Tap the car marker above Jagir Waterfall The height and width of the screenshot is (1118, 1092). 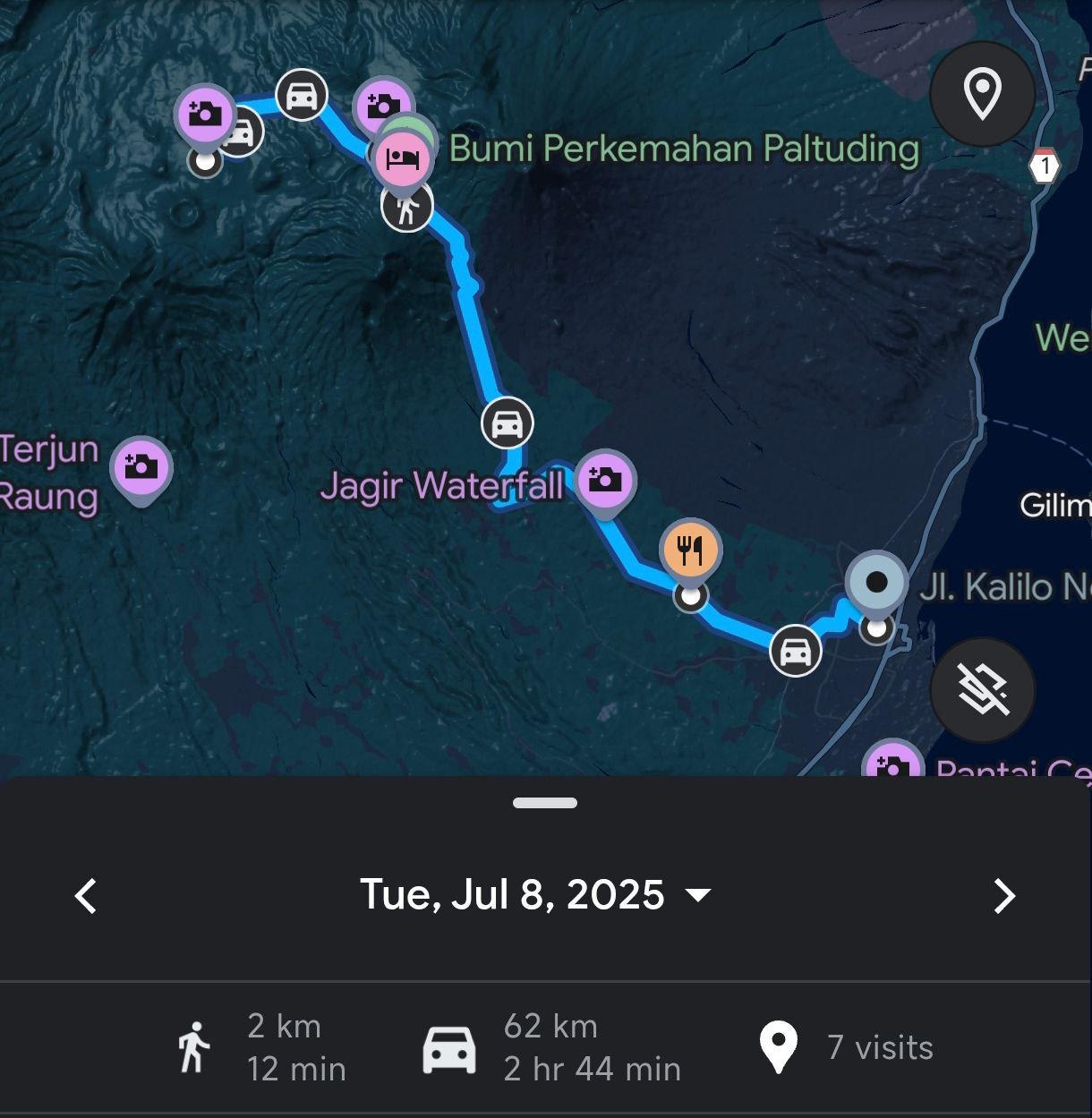[508, 423]
